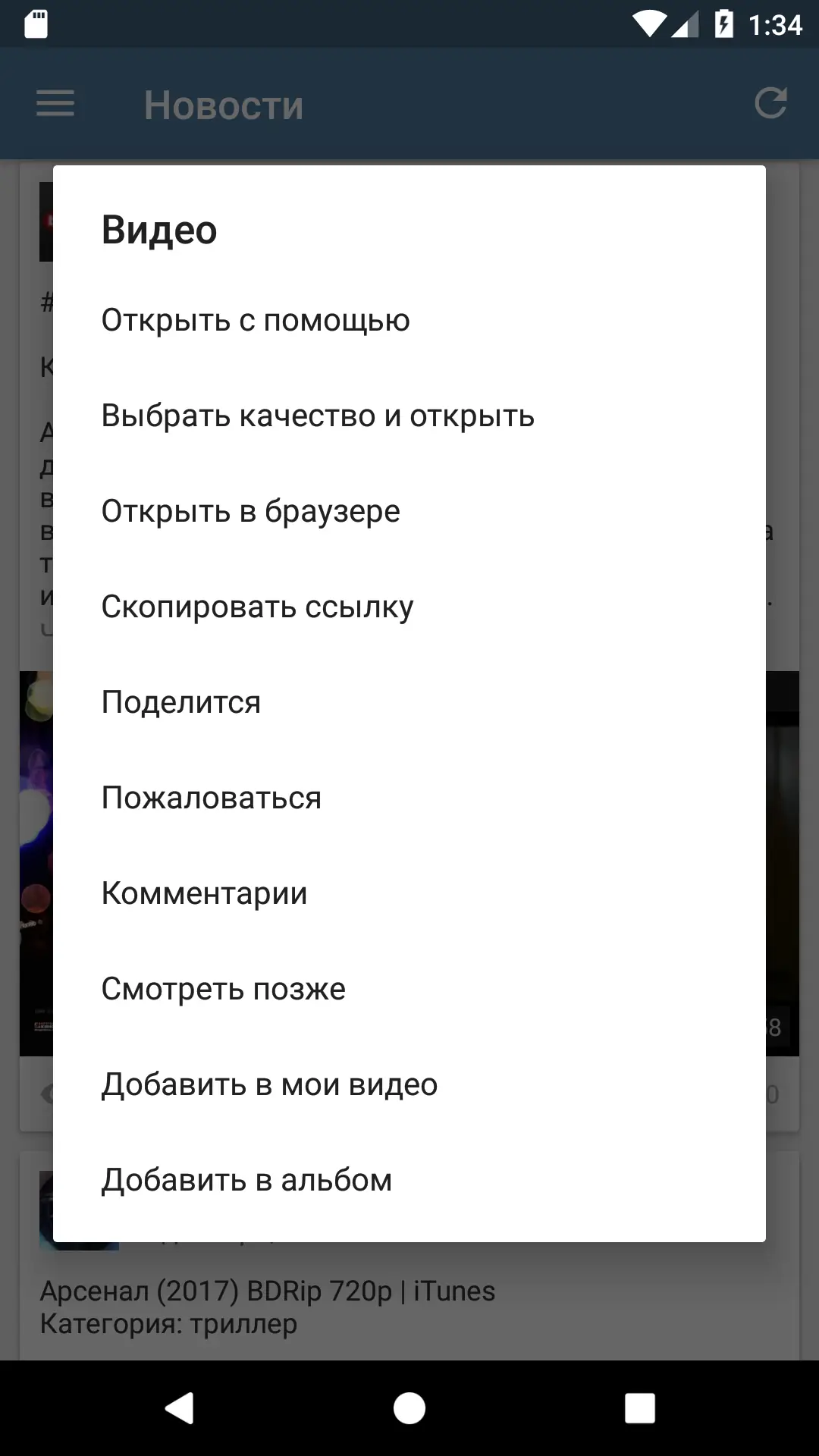Add video to watch later via Смотреть позже

(x=223, y=988)
